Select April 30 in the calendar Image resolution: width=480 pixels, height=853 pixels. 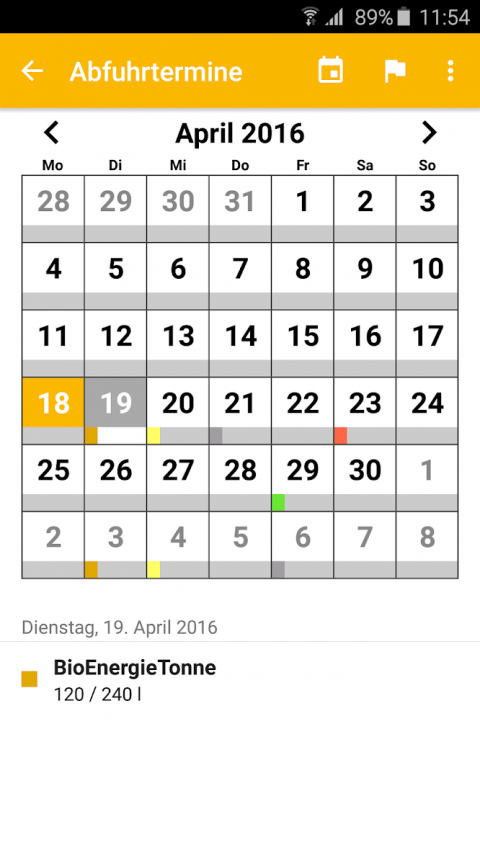(x=365, y=478)
